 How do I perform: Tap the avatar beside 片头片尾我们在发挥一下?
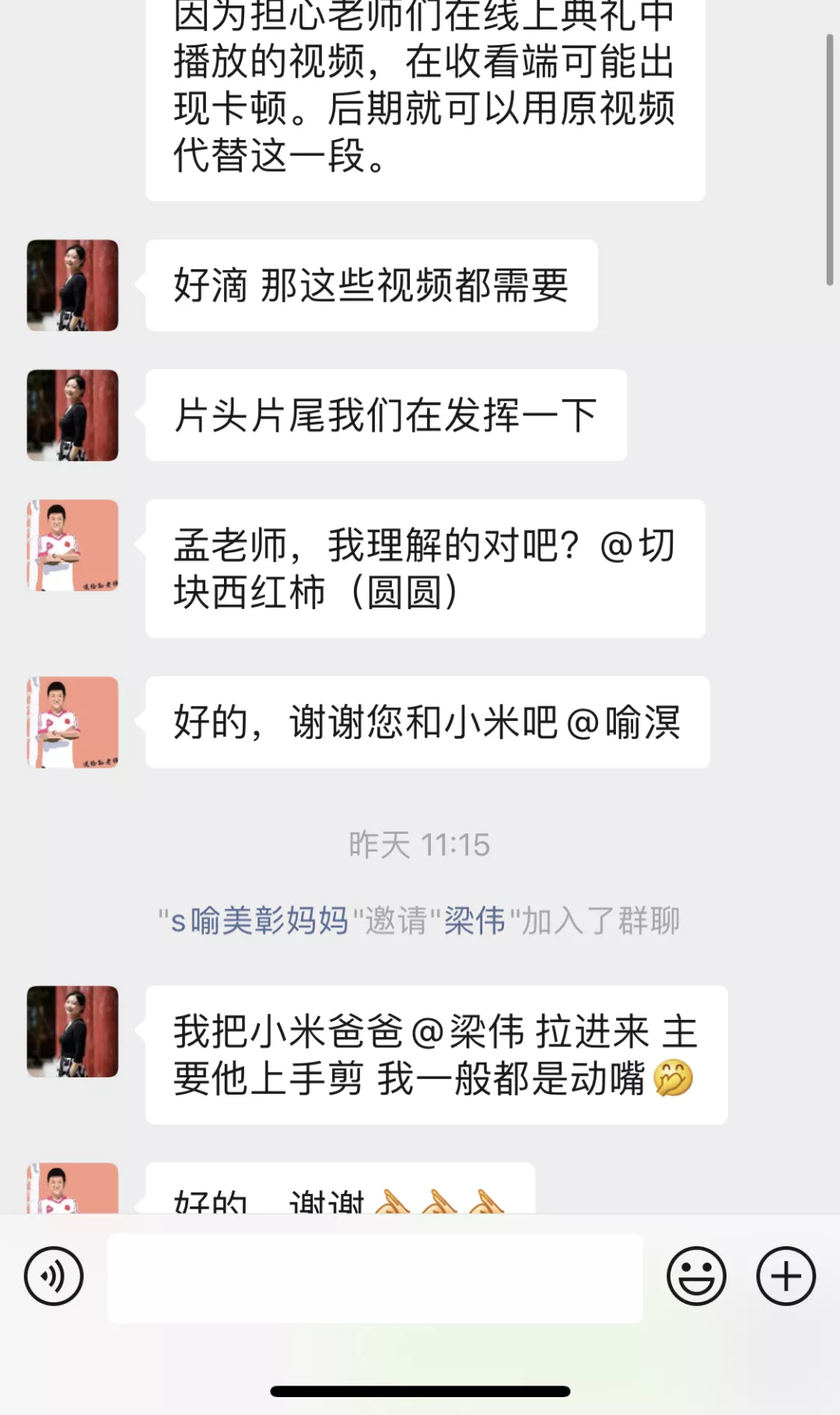[x=72, y=415]
